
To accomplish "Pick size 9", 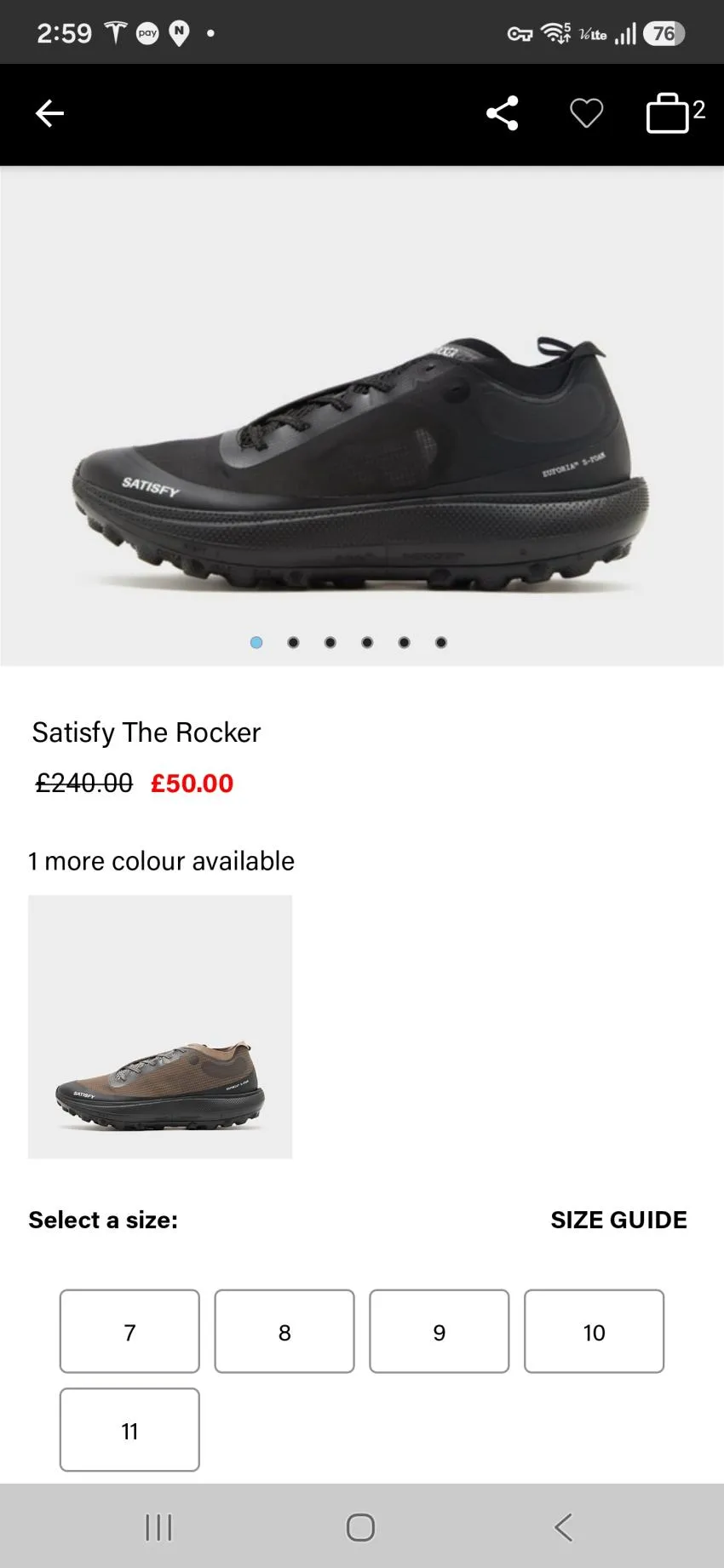I will point(440,1331).
